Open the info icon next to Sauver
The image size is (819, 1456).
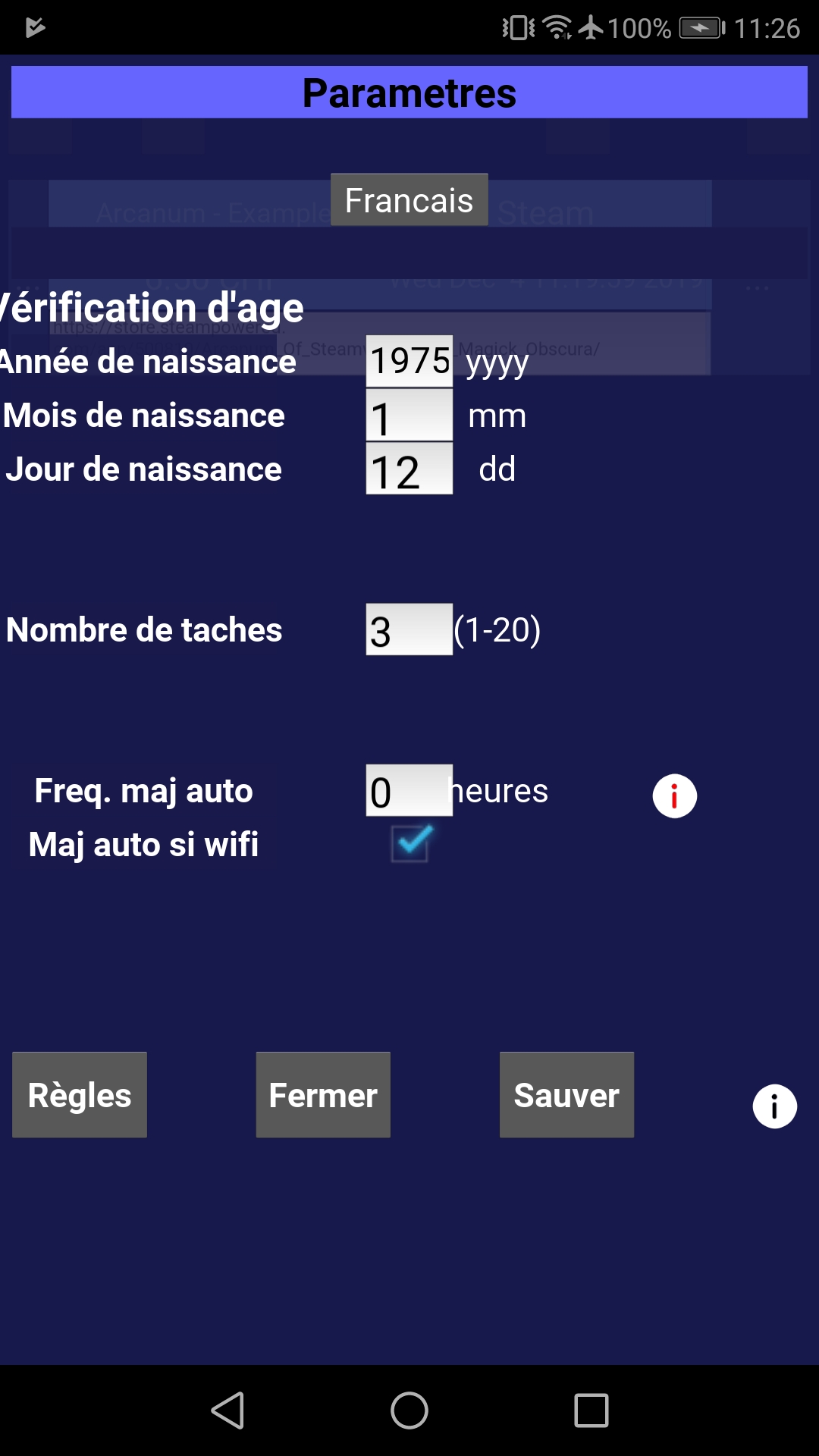coord(773,1106)
